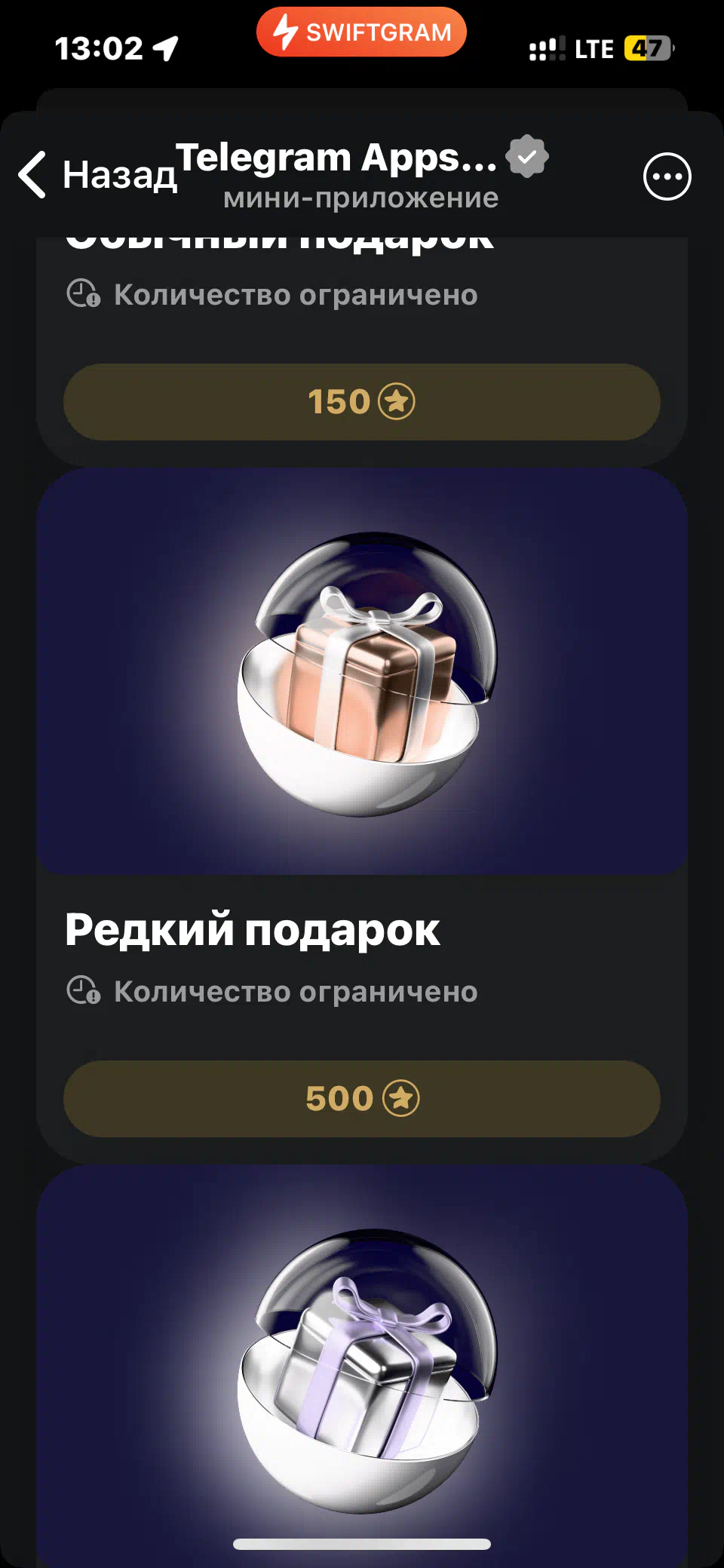Viewport: 724px width, 1568px height.
Task: Open the three-dot menu of the mini app
Action: pyautogui.click(x=667, y=176)
